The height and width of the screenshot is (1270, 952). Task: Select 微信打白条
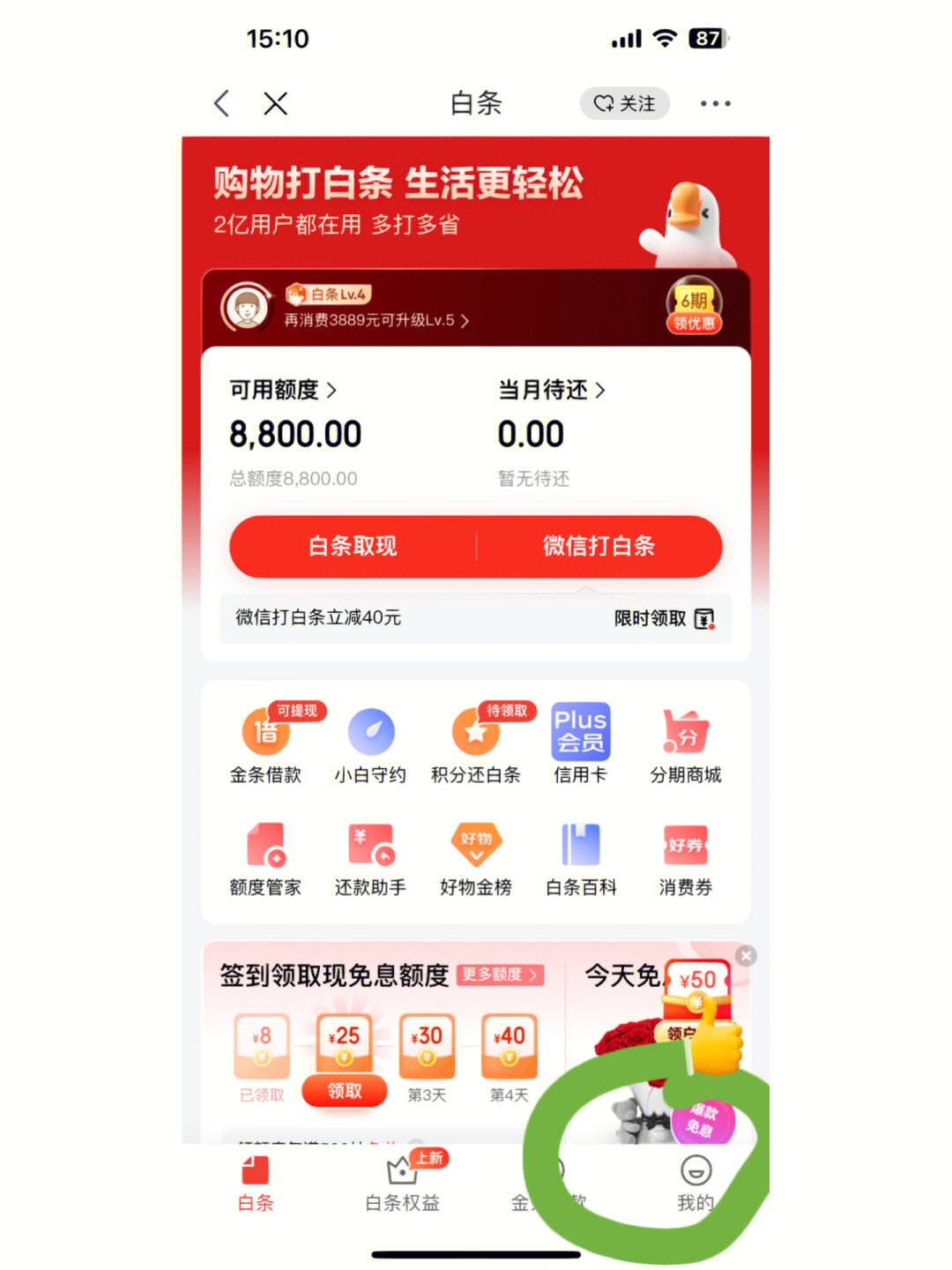click(599, 547)
